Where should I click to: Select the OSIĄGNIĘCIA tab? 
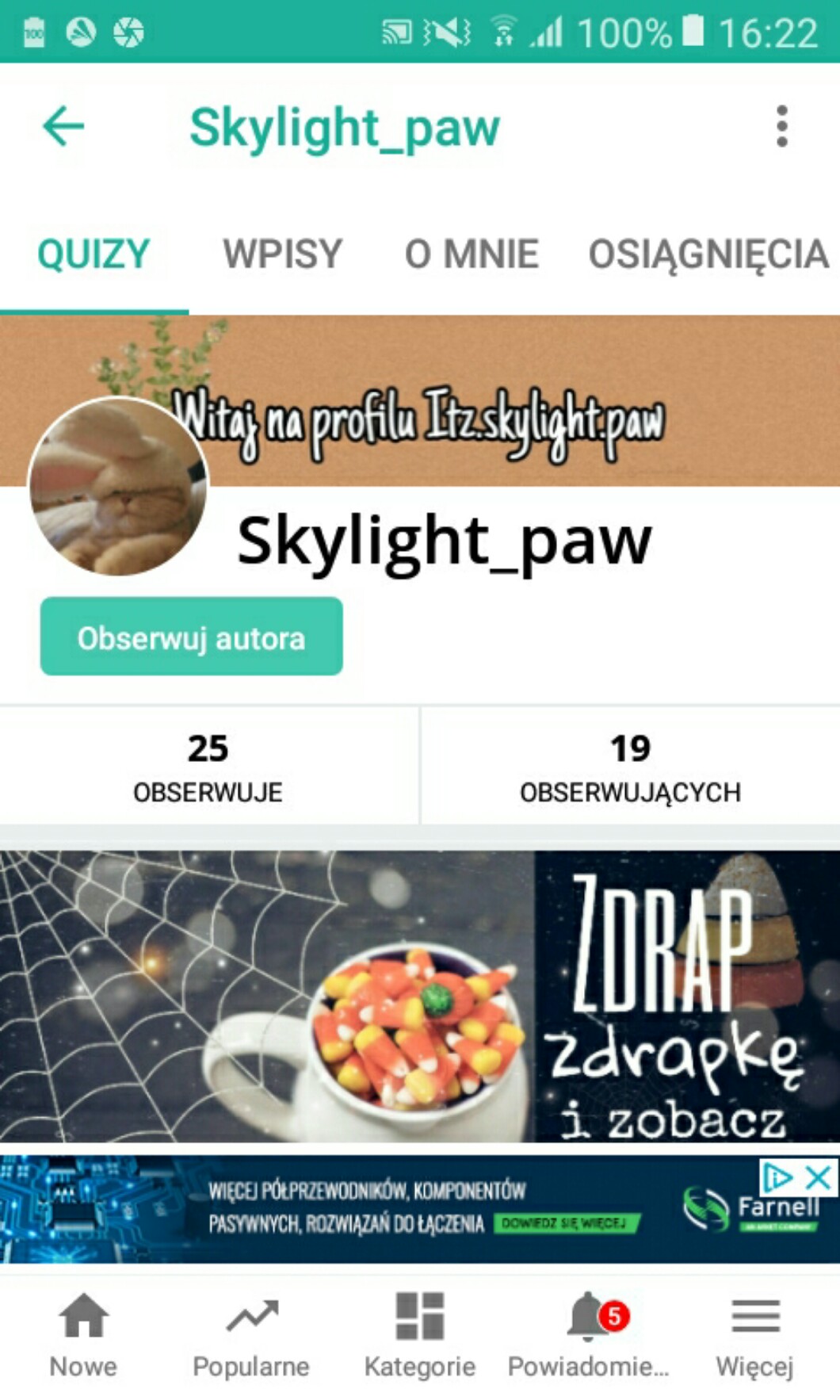(708, 254)
